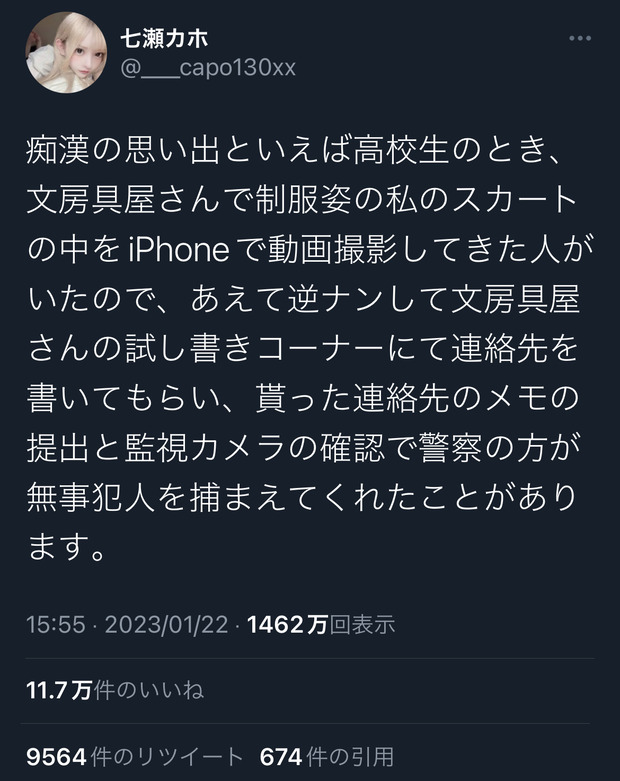Image resolution: width=620 pixels, height=781 pixels.
Task: View the 674件の引用 quote tweets
Action: [325, 757]
